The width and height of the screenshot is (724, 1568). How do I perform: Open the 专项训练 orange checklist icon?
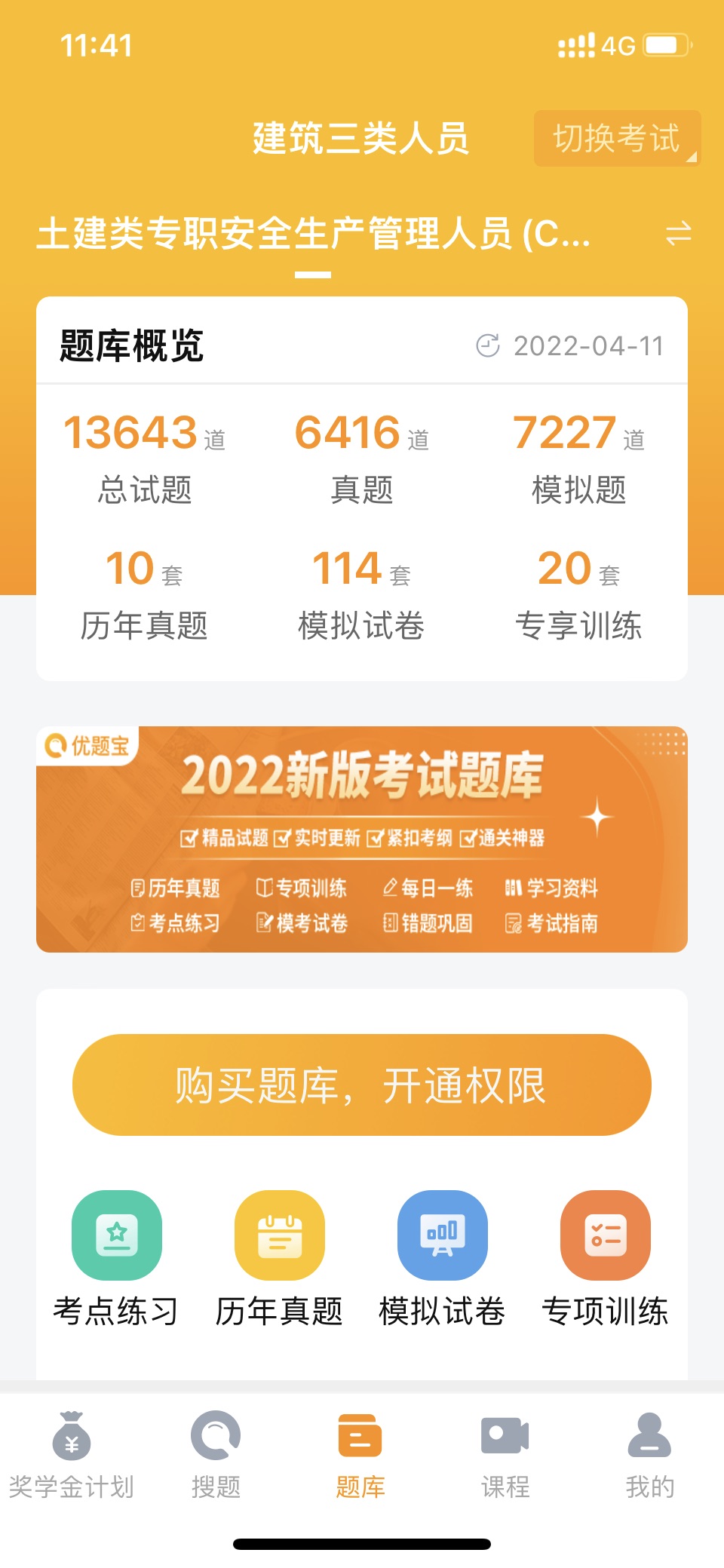tap(604, 1235)
